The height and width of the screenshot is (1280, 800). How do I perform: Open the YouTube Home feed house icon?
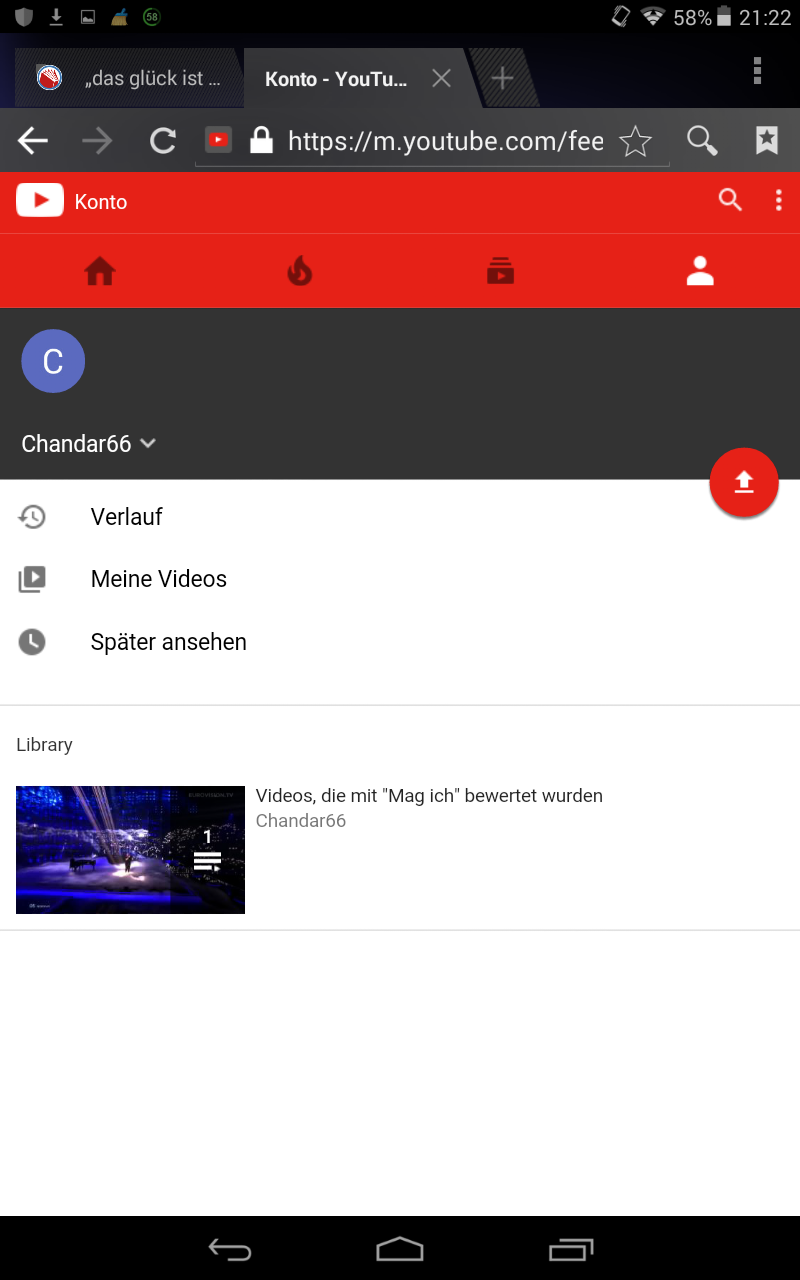pyautogui.click(x=99, y=271)
